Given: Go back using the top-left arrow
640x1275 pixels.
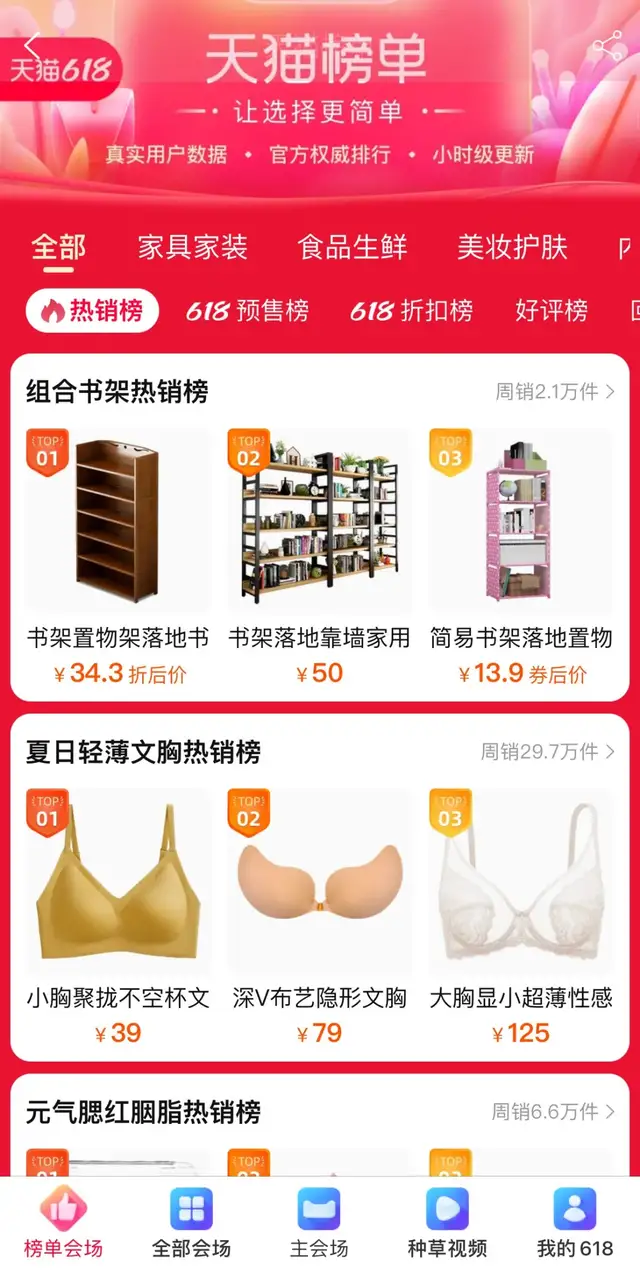Looking at the screenshot, I should click(x=32, y=45).
